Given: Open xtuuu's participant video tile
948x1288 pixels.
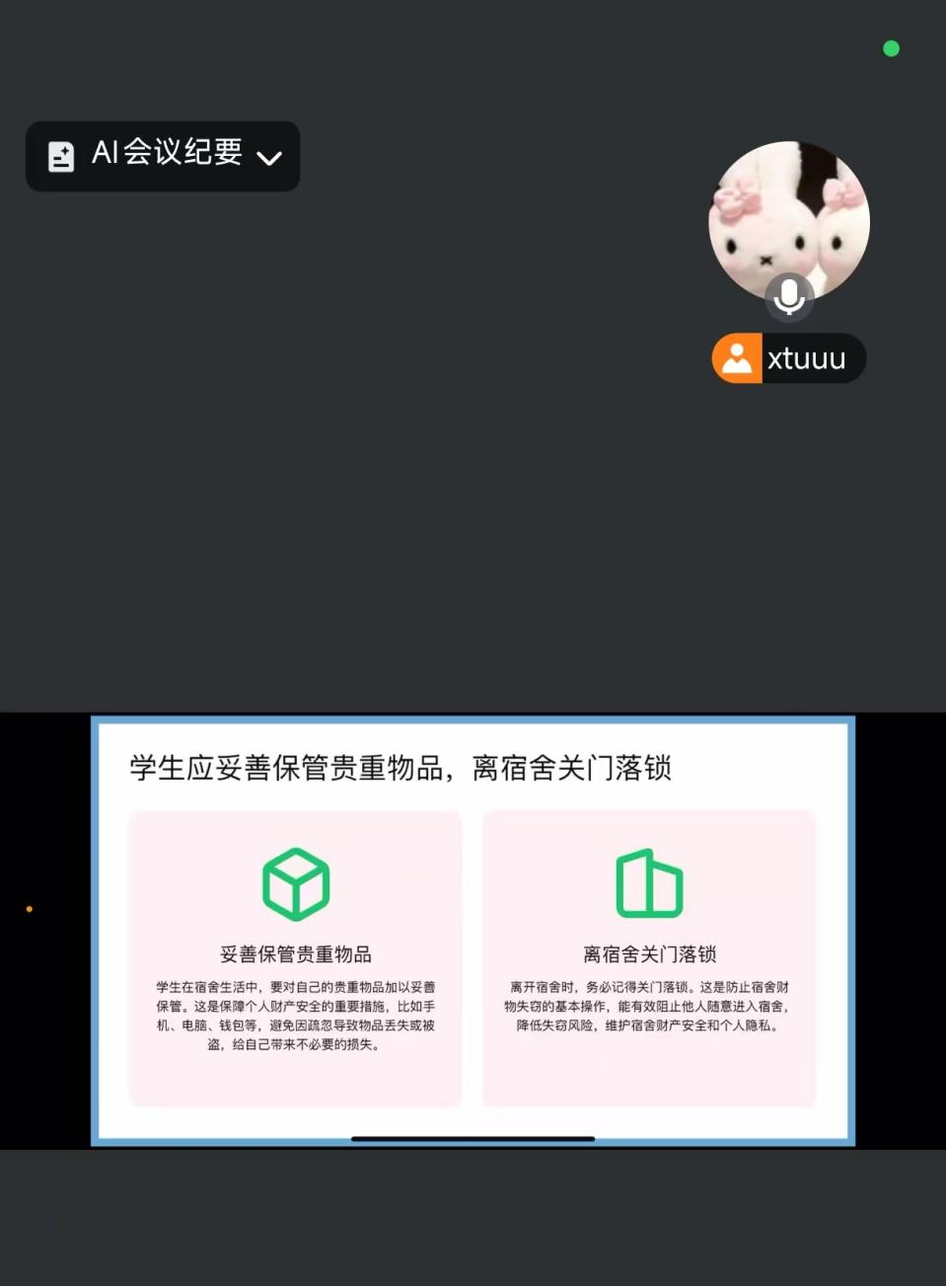Looking at the screenshot, I should pos(788,222).
